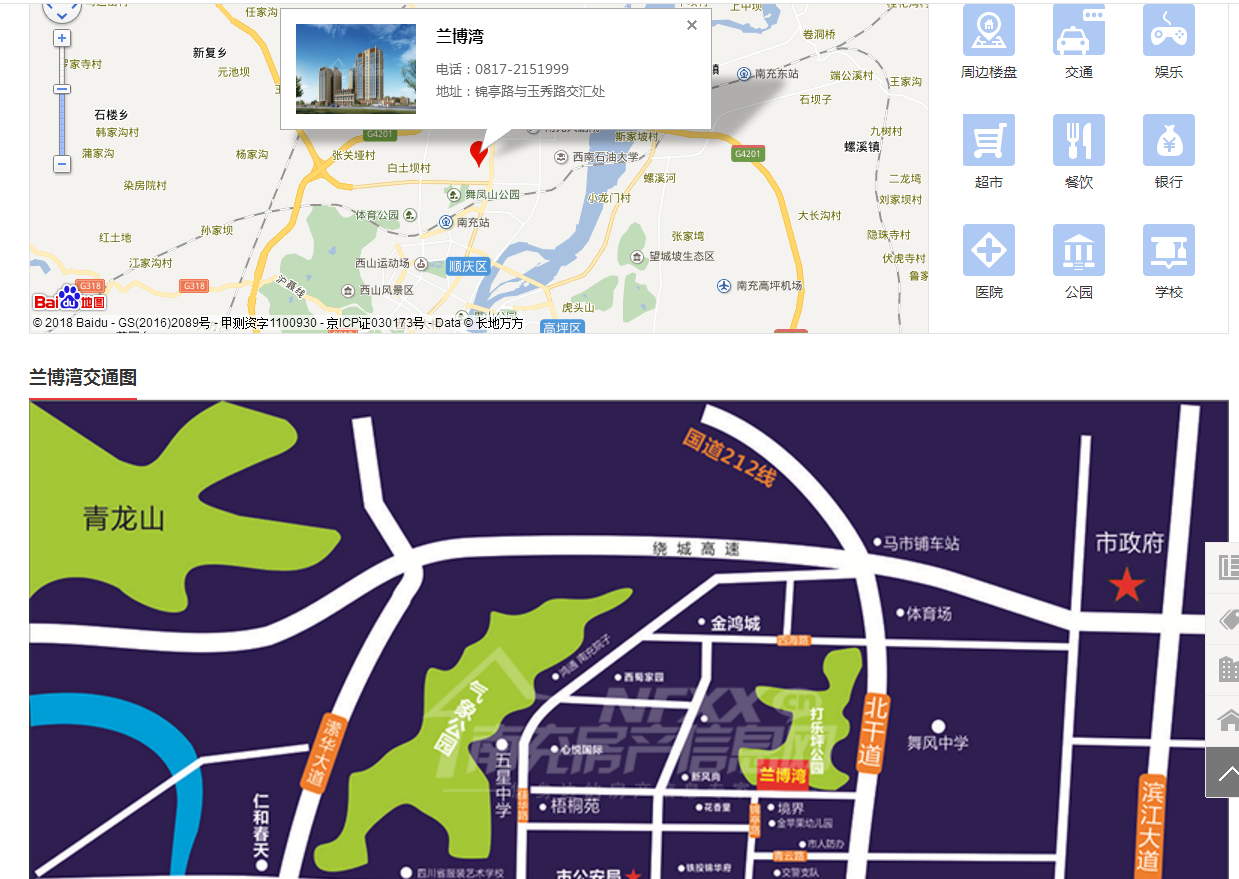Screen dimensions: 1239x879
Task: Open the home icon in side toolbar
Action: [1226, 720]
